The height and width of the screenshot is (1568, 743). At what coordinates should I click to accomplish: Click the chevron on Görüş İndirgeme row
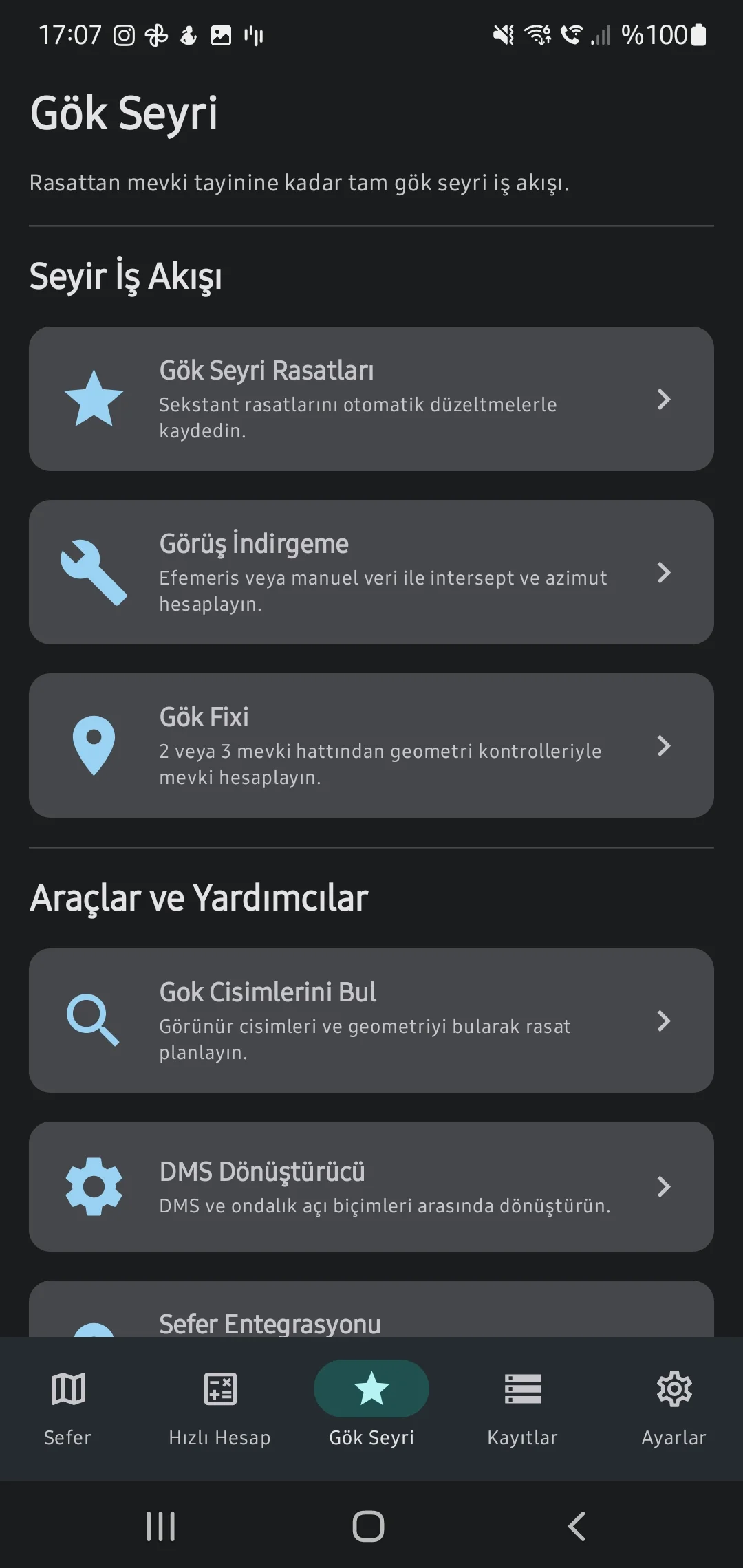click(664, 572)
